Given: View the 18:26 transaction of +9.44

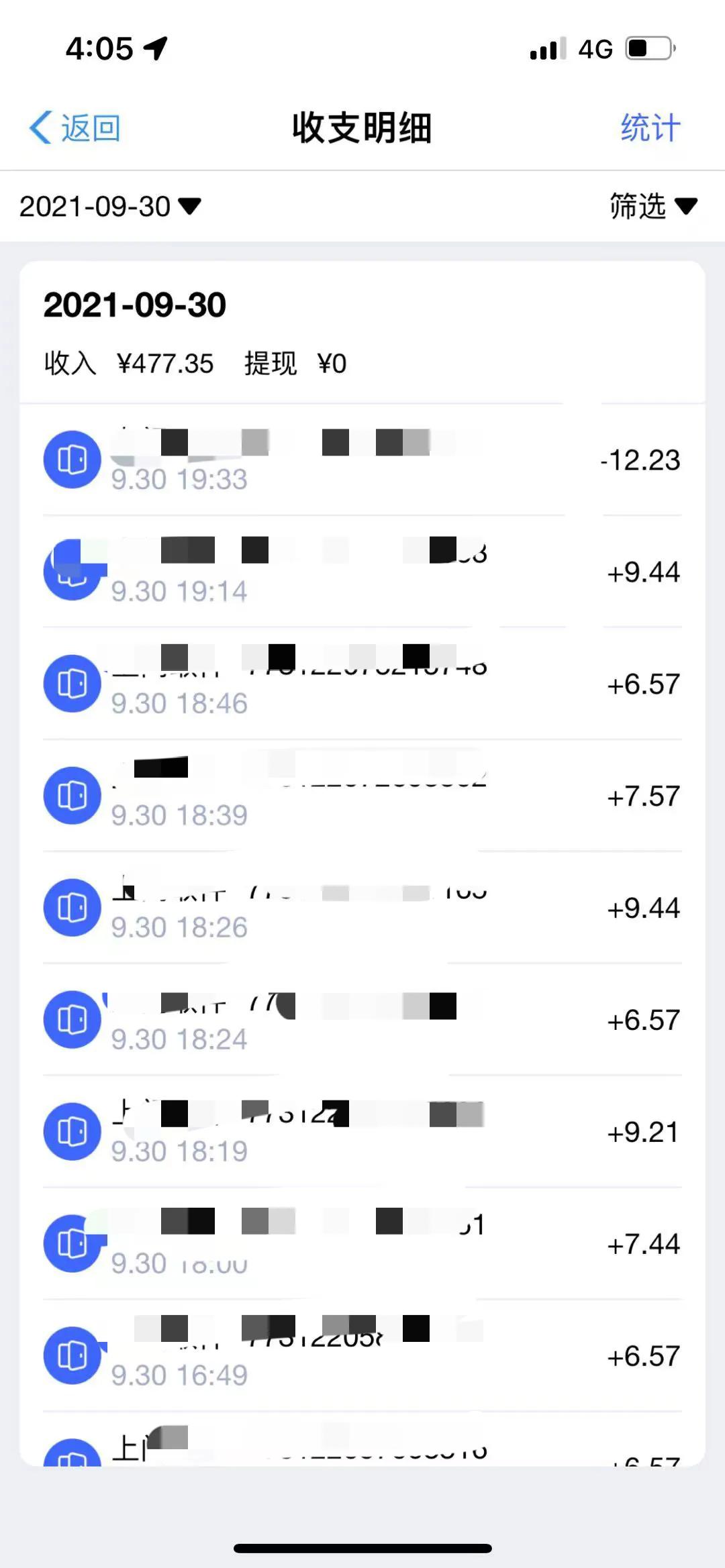Looking at the screenshot, I should coord(362,908).
